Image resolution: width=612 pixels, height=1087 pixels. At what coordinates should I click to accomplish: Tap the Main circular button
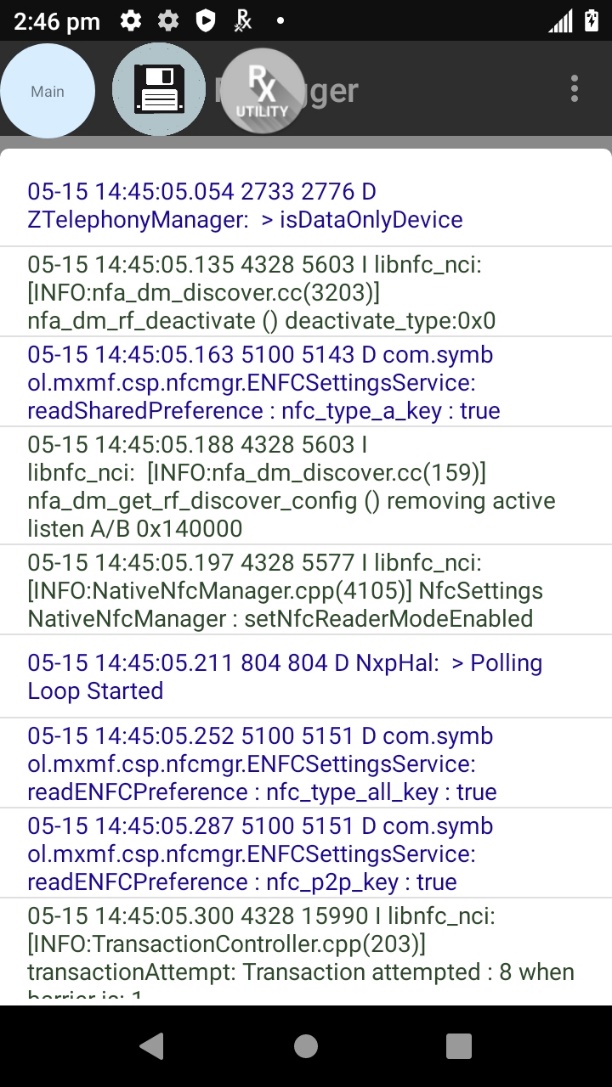47,91
